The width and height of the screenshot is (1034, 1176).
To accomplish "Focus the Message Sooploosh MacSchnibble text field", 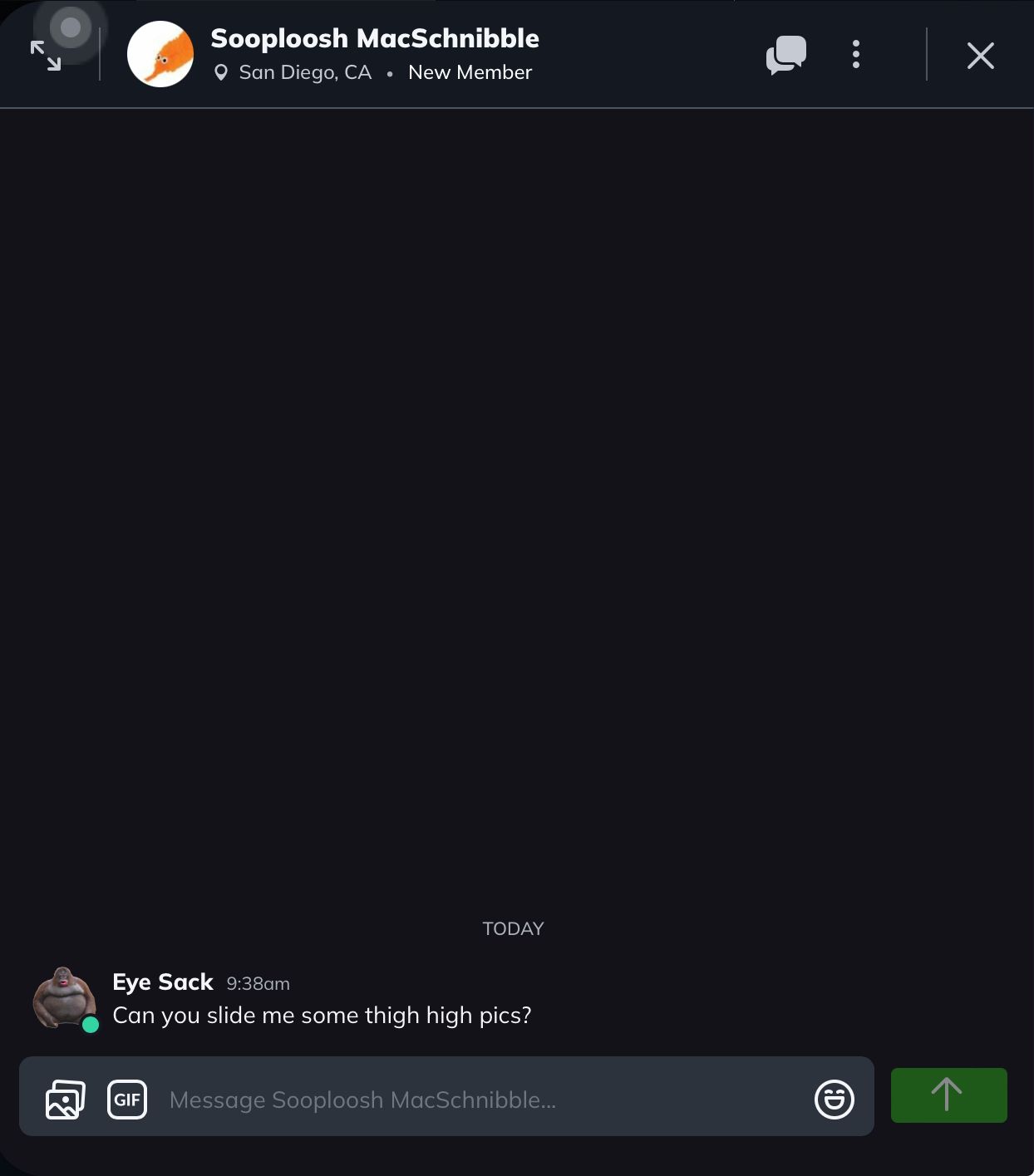I will click(x=482, y=1100).
